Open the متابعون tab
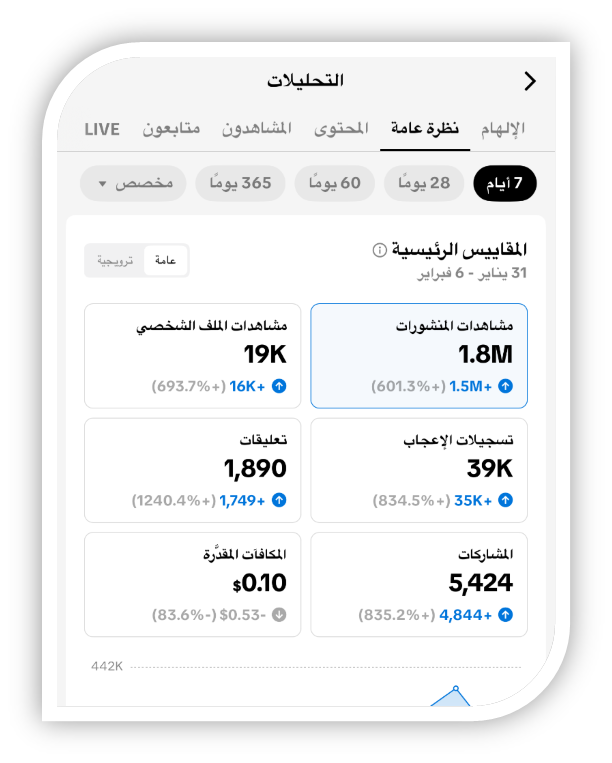This screenshot has height=763, width=612. click(171, 129)
